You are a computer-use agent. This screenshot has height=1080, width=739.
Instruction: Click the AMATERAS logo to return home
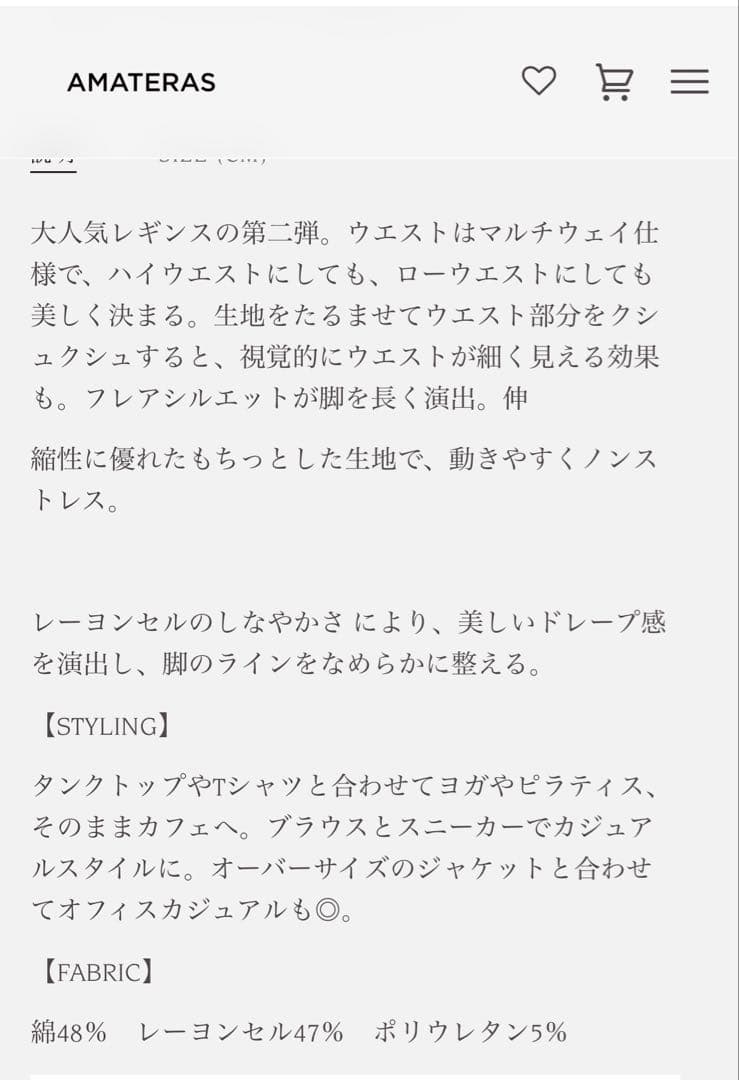[141, 83]
